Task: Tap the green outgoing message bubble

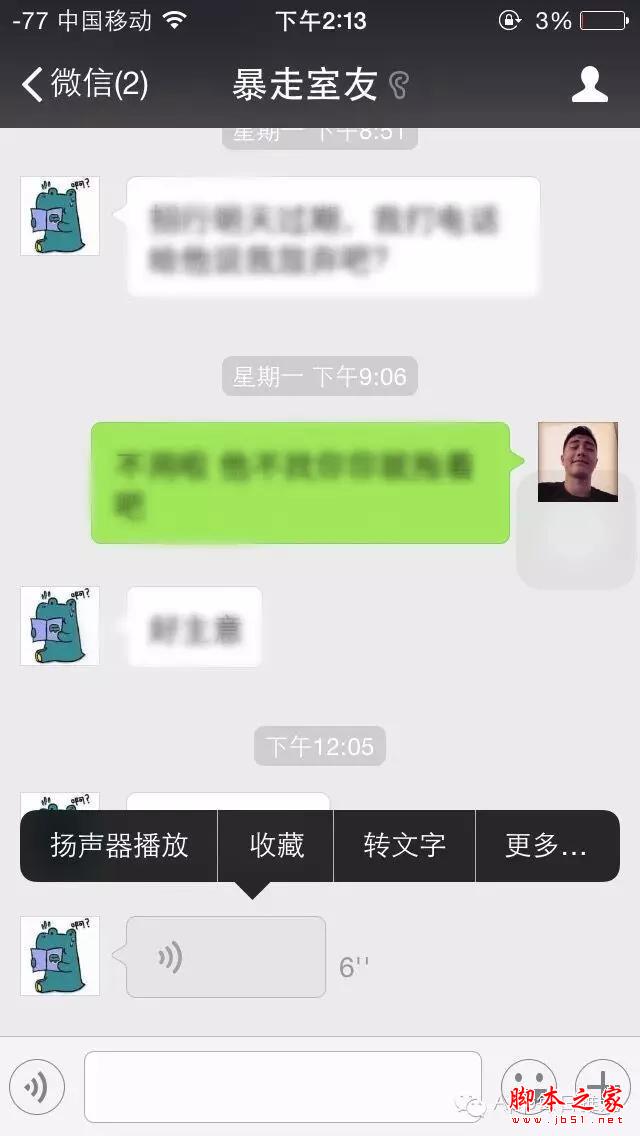Action: (x=300, y=483)
